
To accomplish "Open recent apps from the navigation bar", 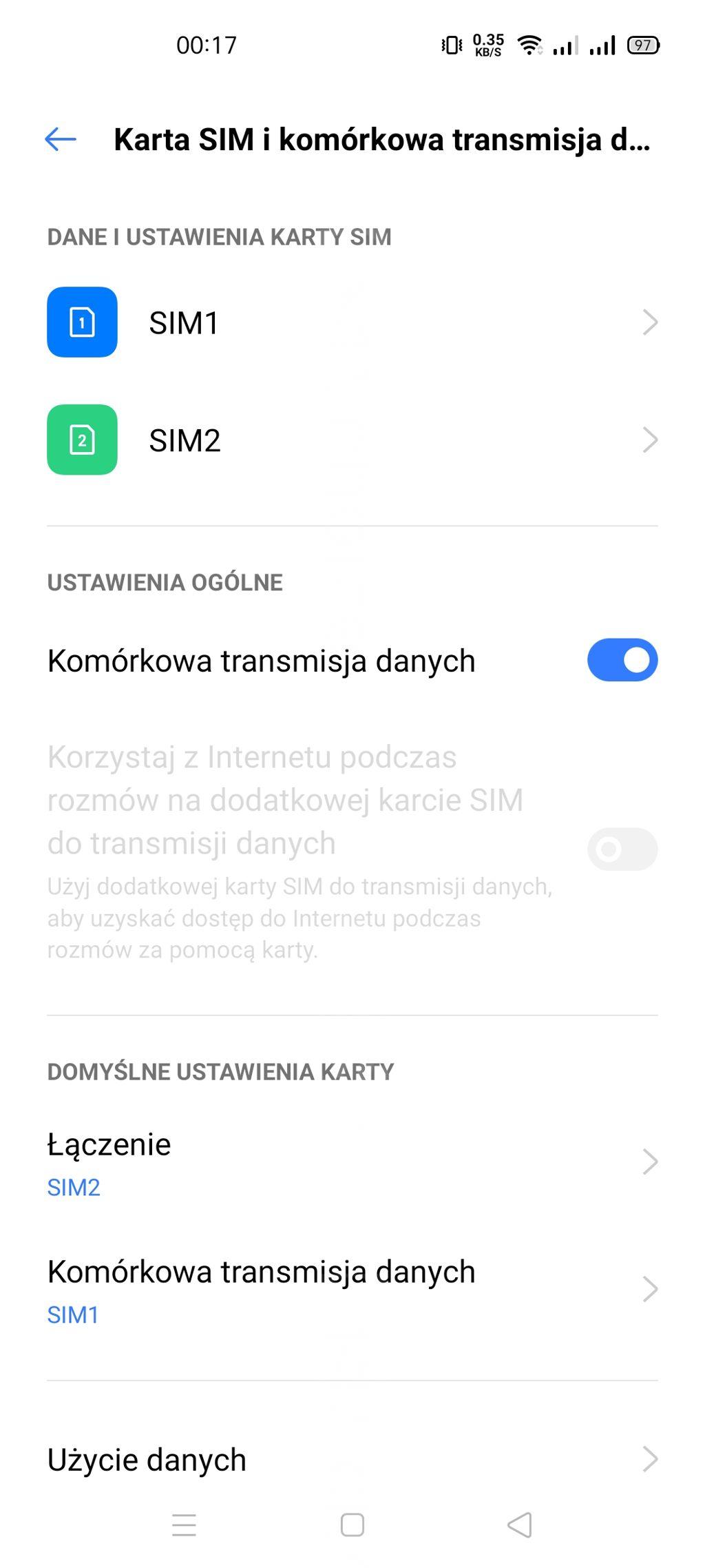I will (184, 1525).
